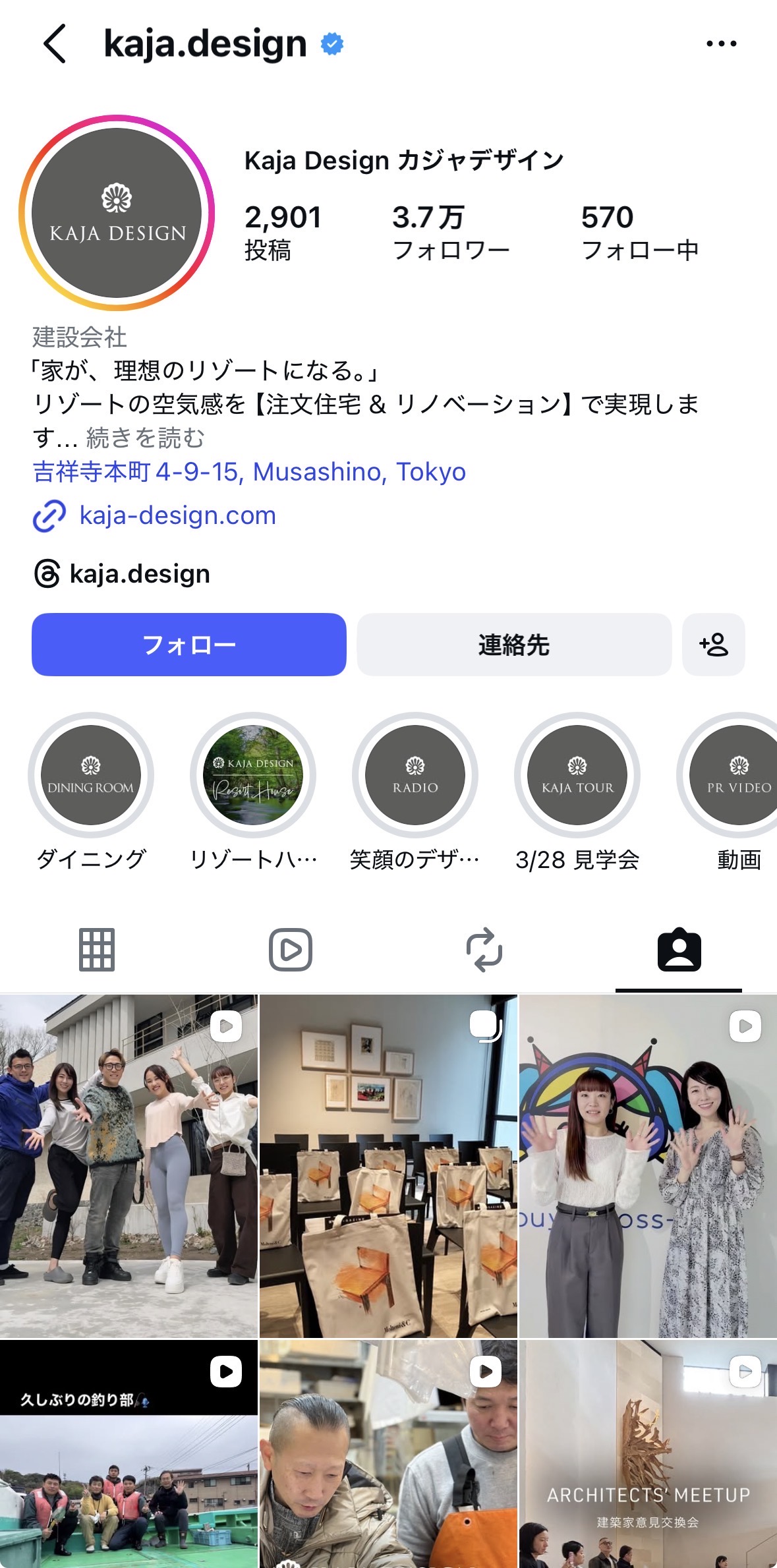The height and width of the screenshot is (1568, 777).
Task: Visit the kaja-design.com link
Action: [177, 515]
